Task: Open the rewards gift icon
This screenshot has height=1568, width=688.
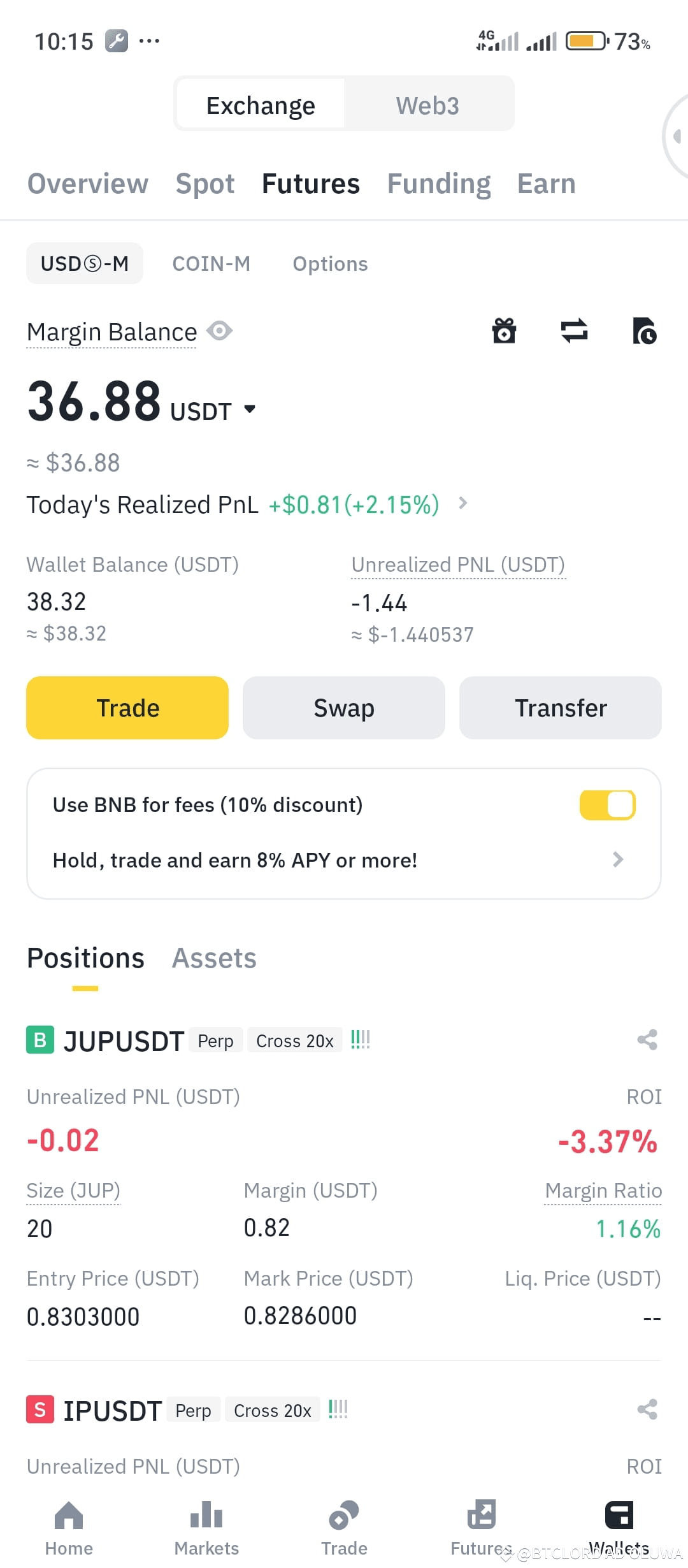Action: point(503,331)
